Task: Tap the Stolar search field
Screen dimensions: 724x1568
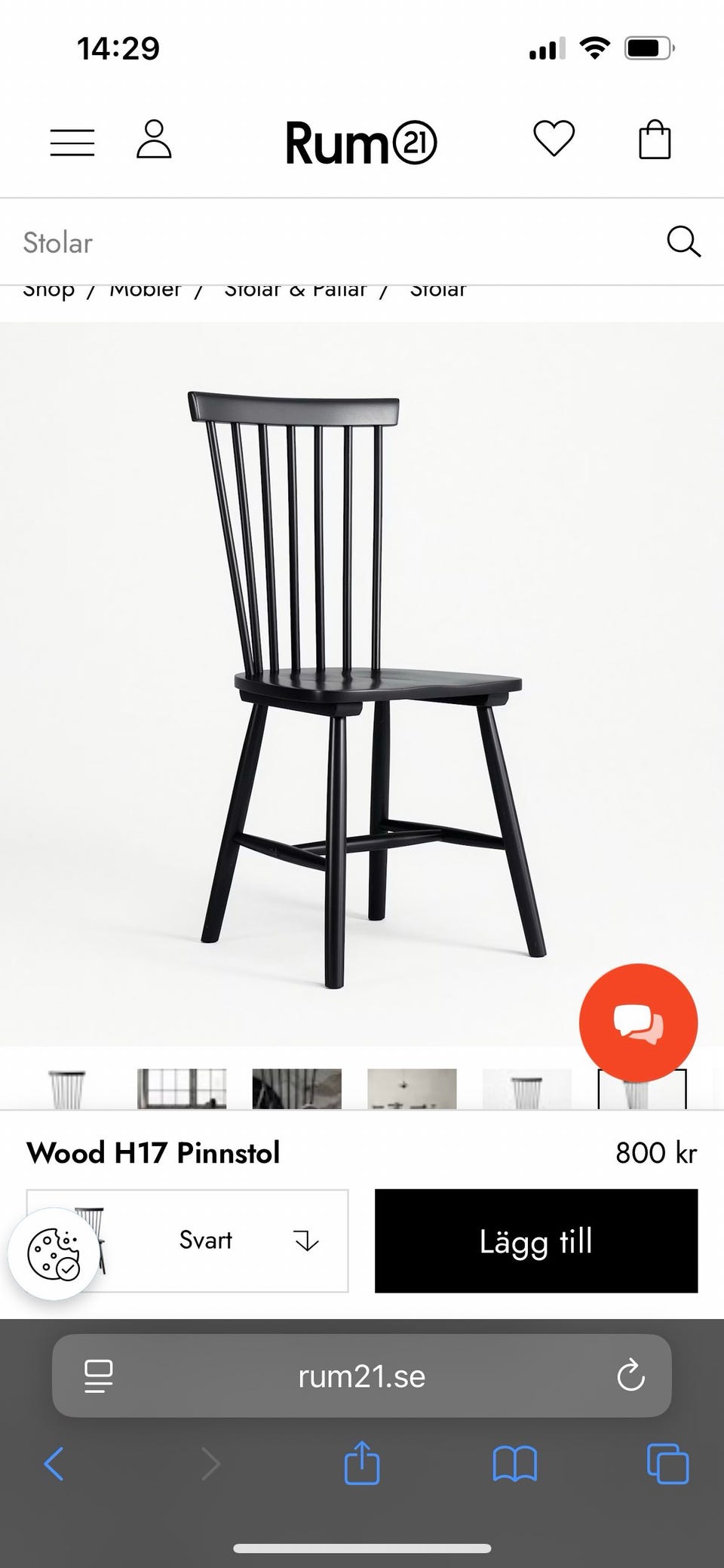Action: [x=332, y=243]
